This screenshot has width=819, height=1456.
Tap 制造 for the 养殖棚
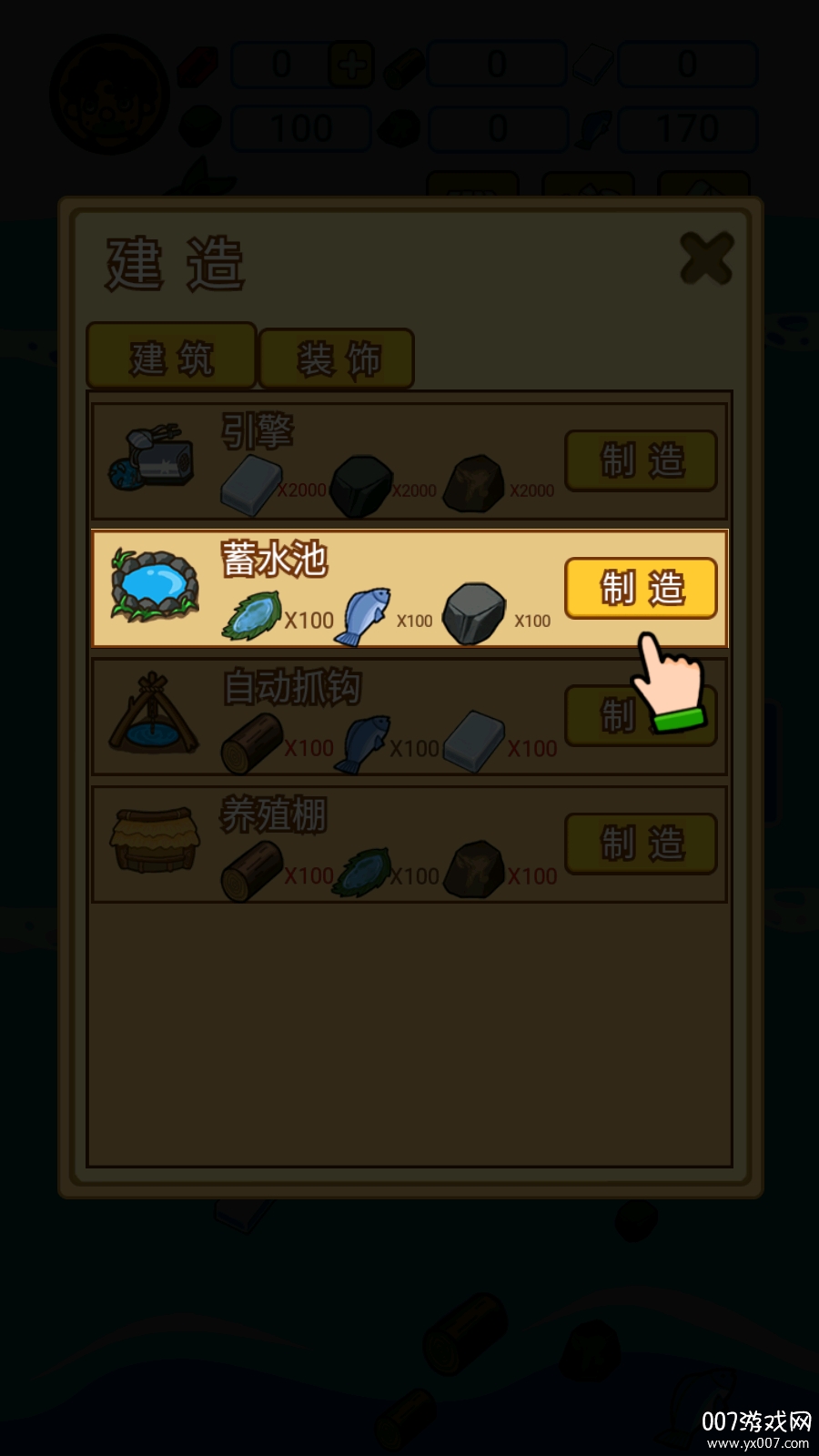[641, 844]
